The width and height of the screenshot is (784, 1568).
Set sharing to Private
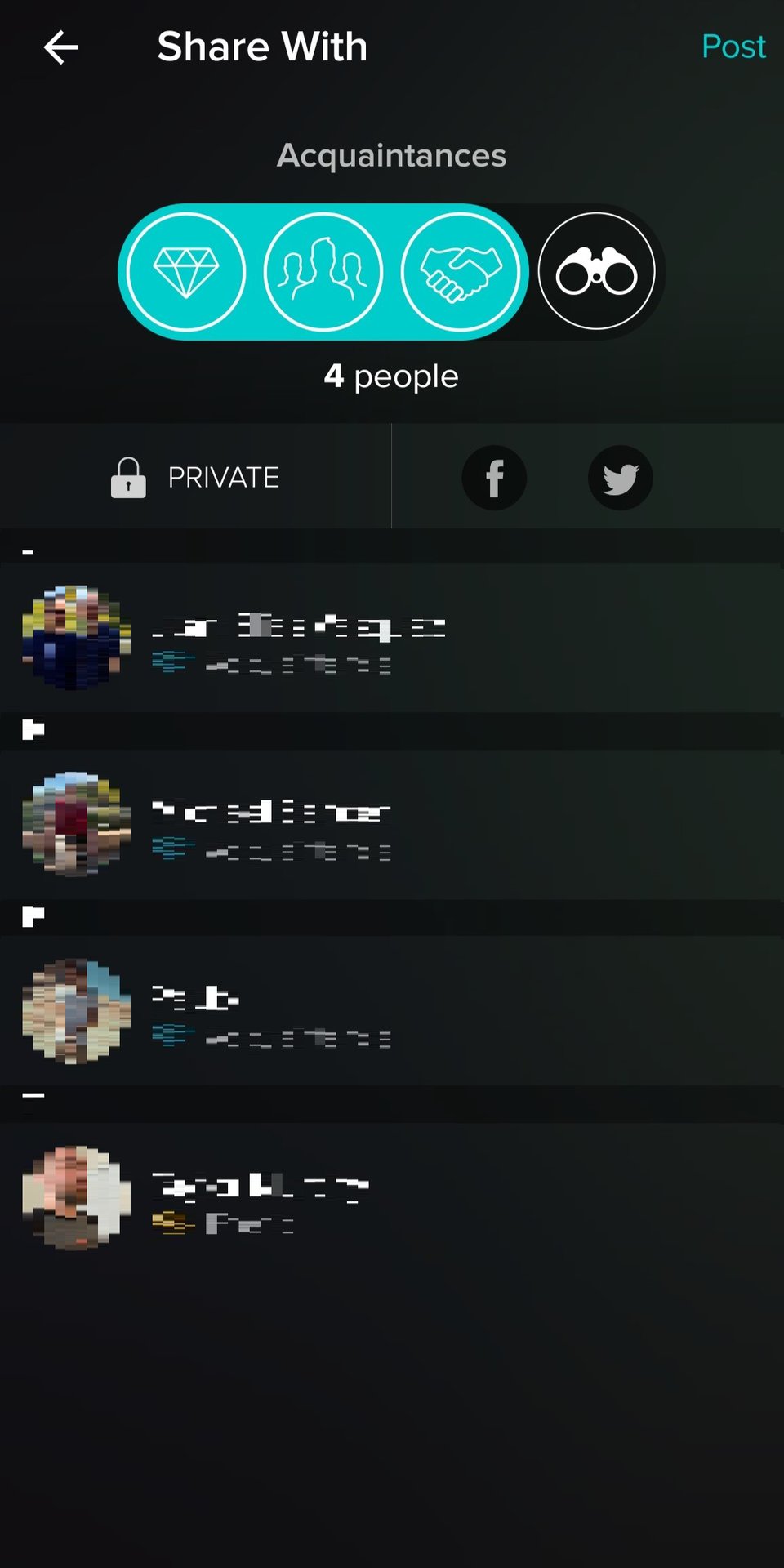196,477
